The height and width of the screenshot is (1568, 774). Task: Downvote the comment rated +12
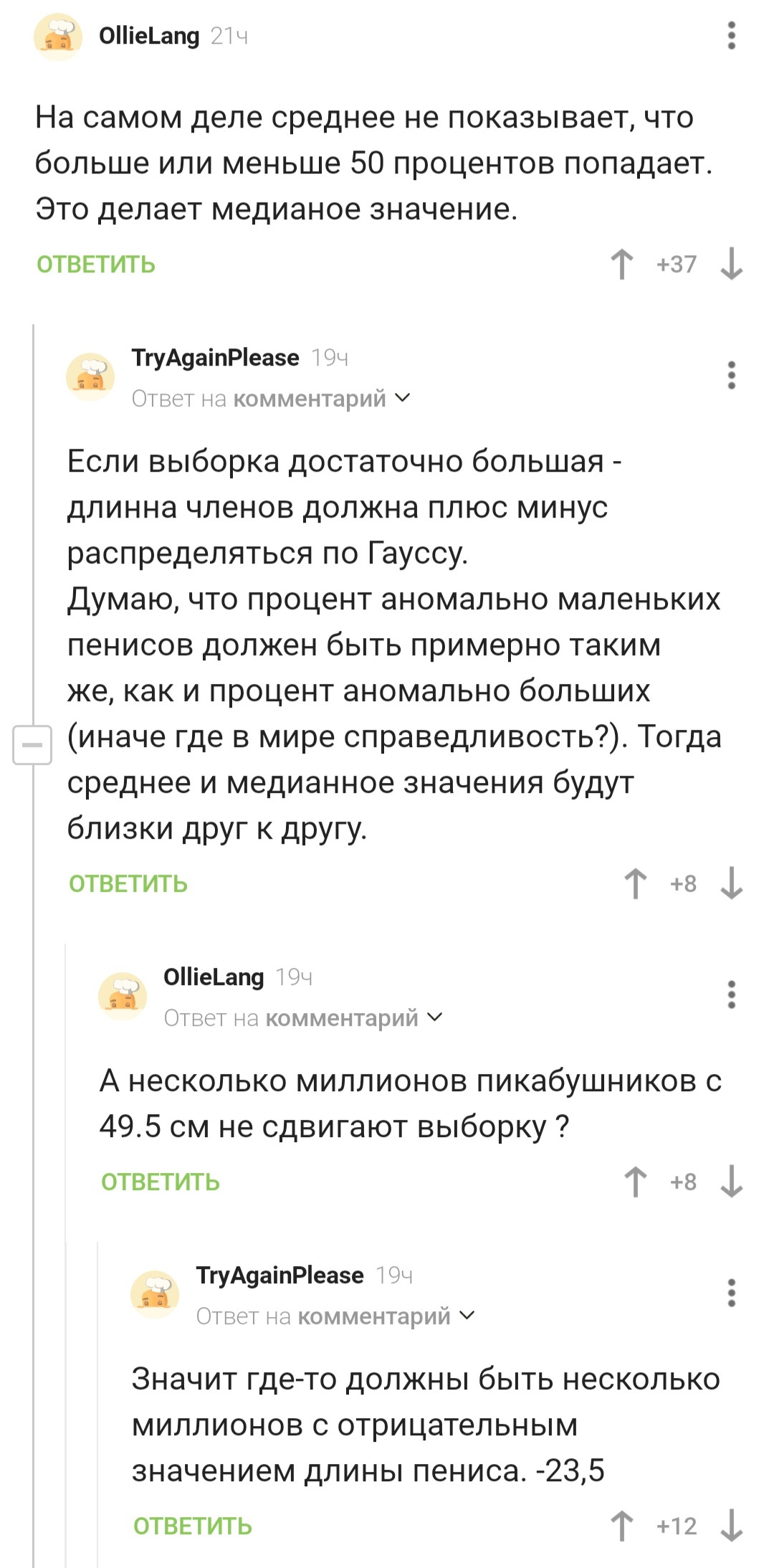[731, 1526]
